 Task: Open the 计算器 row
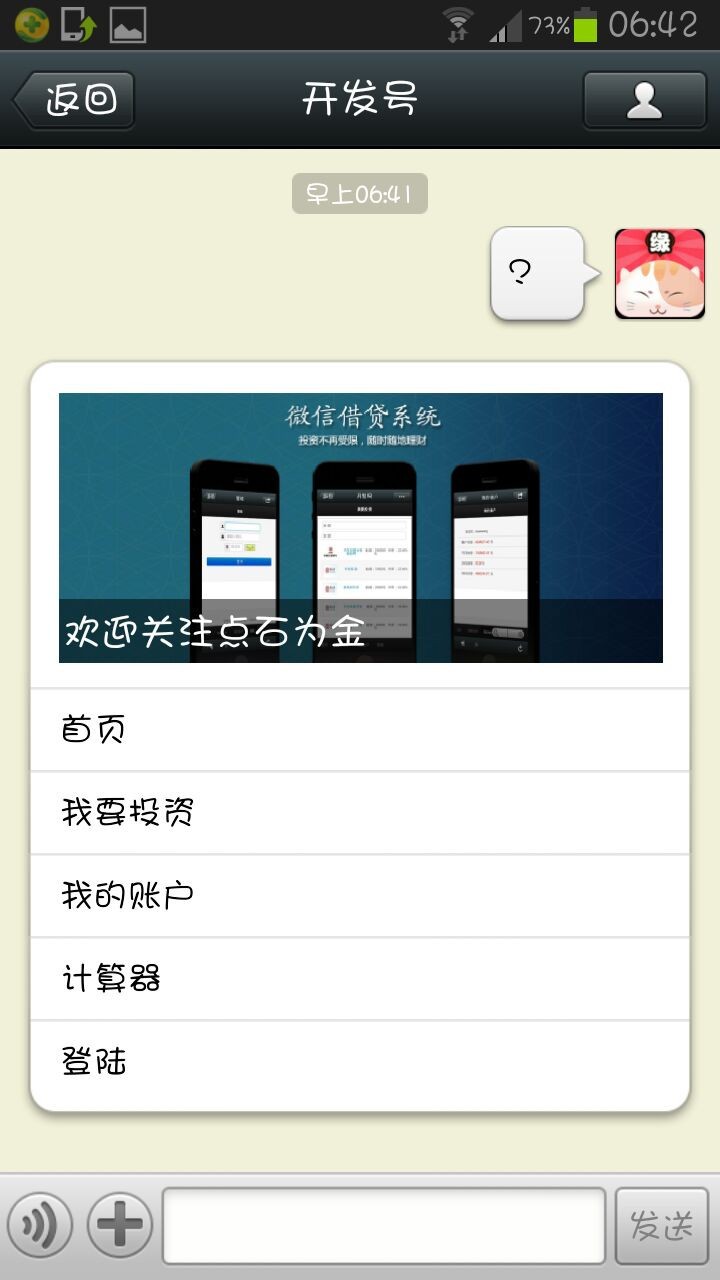pyautogui.click(x=360, y=979)
